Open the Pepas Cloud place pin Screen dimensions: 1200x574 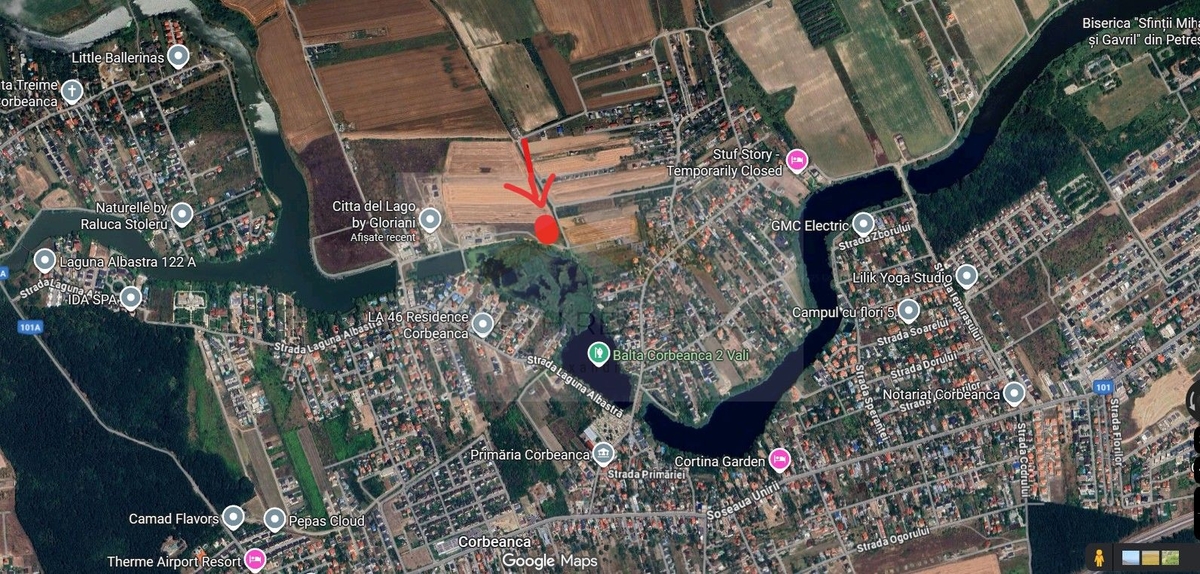(275, 520)
